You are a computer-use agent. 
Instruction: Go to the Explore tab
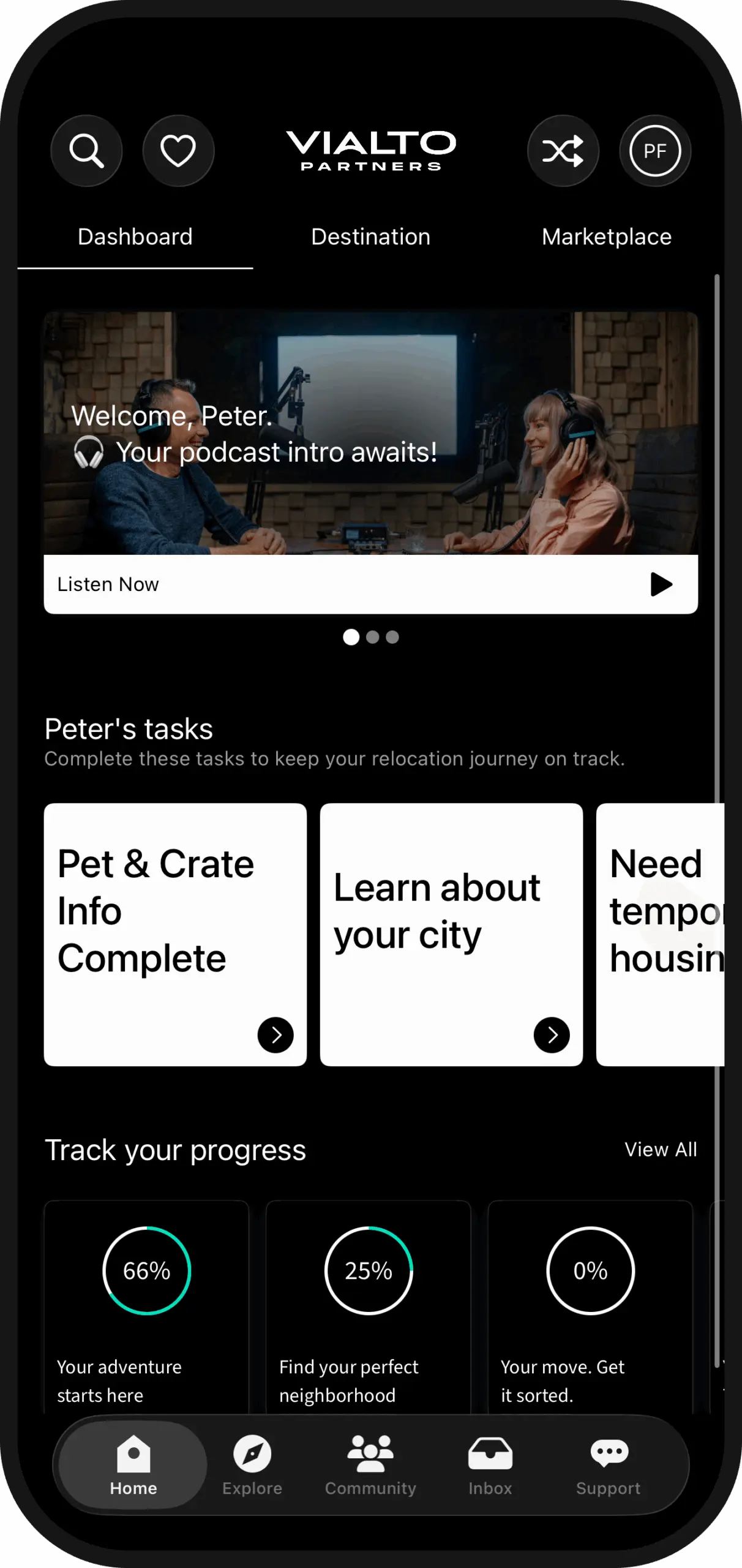pos(252,1465)
